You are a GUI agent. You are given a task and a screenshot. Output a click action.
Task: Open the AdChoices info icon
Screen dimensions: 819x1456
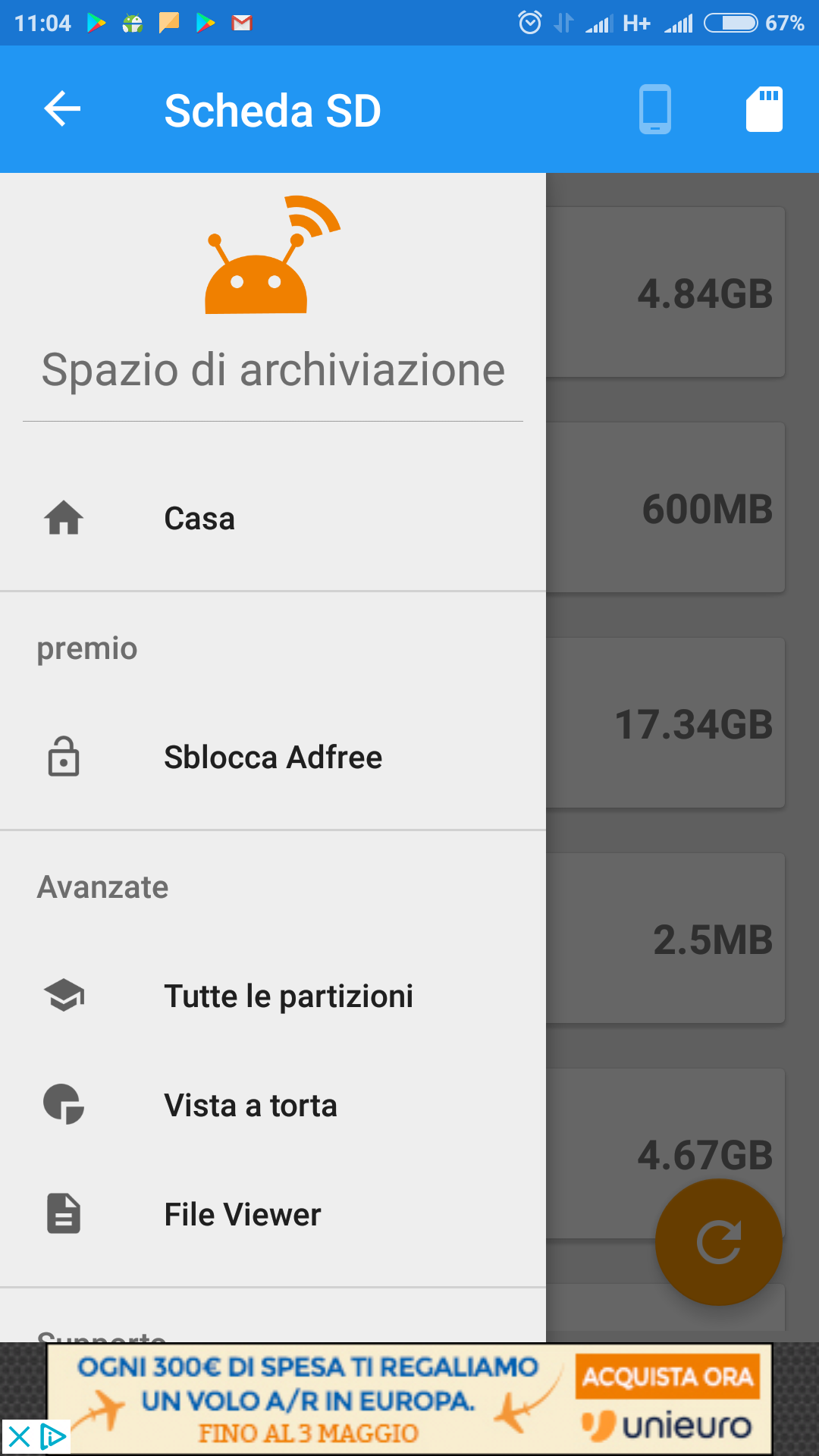point(53,1437)
